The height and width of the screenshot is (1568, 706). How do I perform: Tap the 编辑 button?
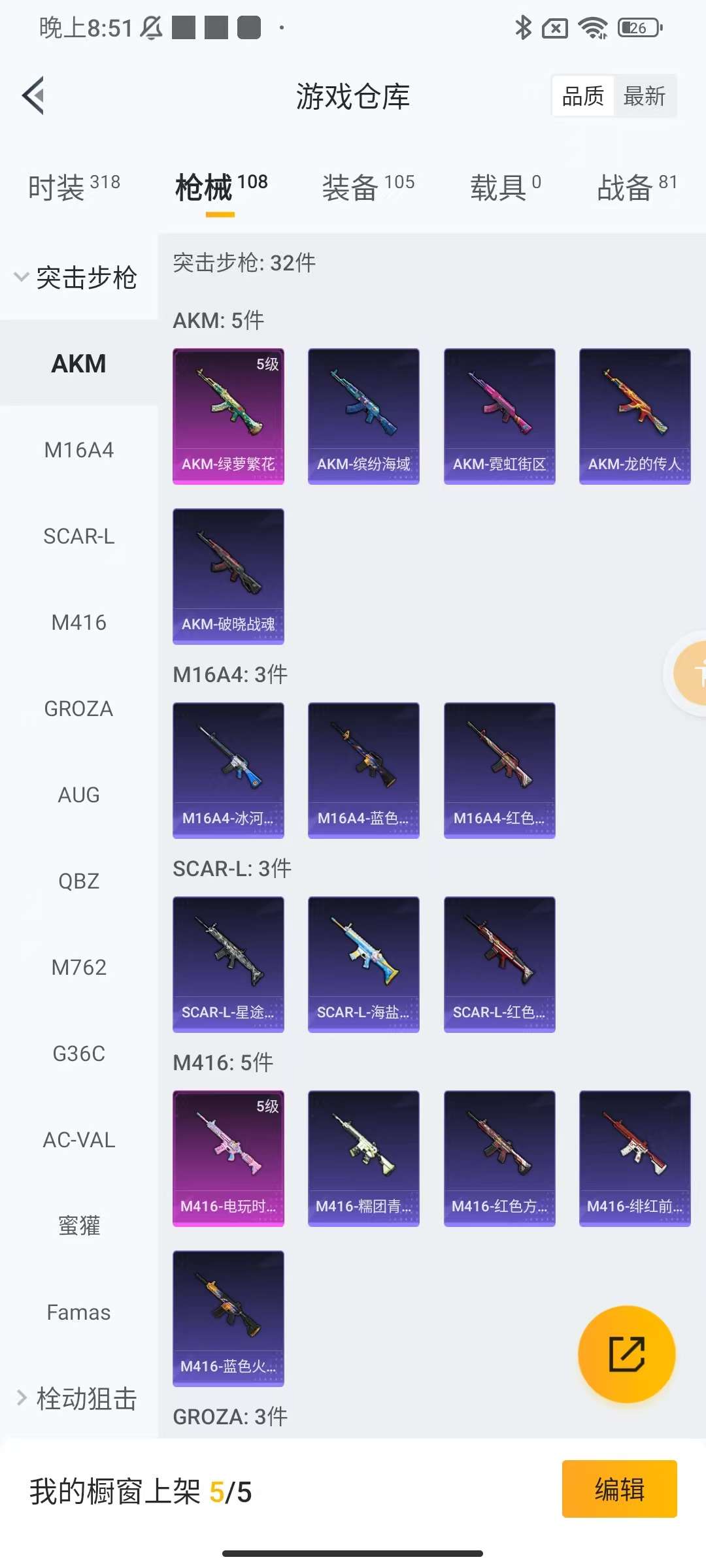(619, 1489)
